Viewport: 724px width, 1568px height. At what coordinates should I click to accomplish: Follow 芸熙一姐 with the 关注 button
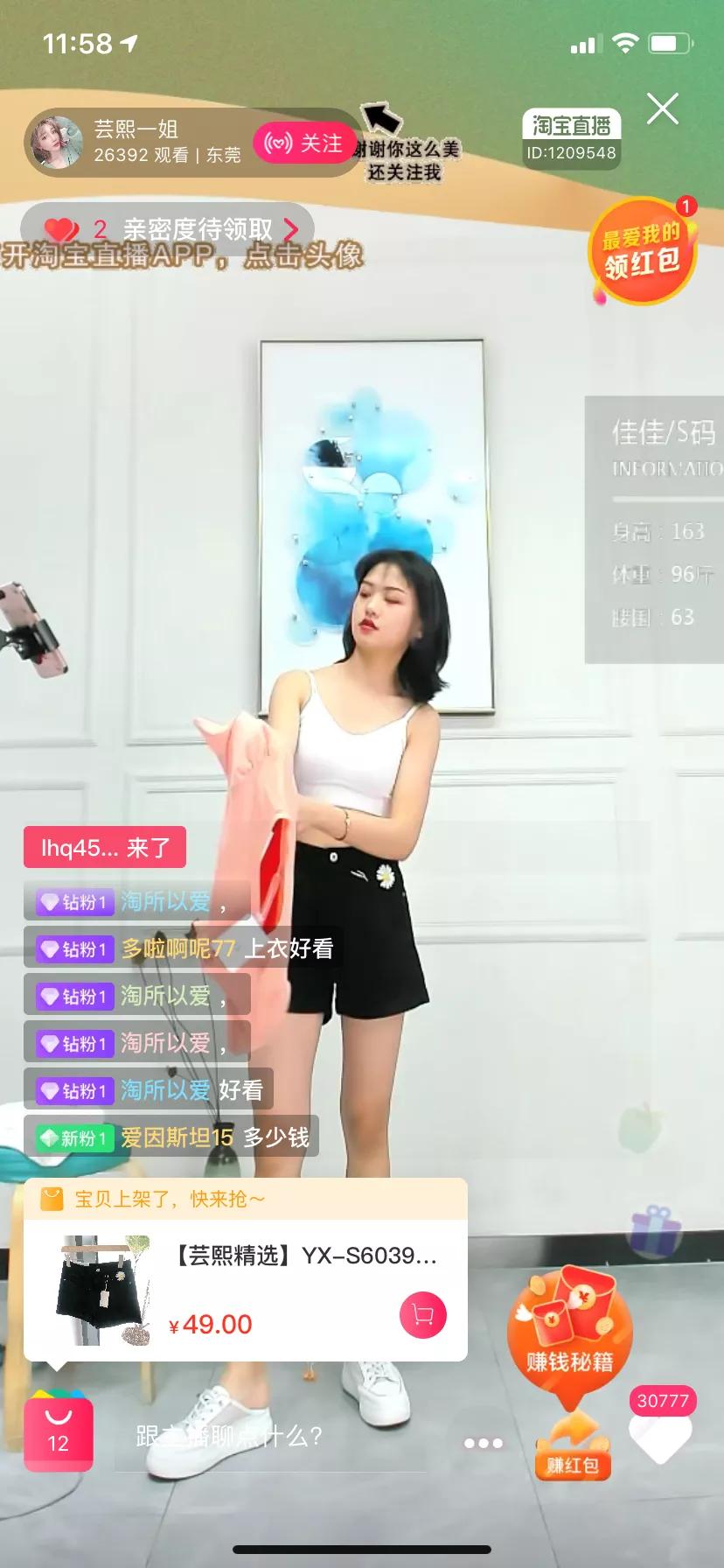click(x=304, y=143)
